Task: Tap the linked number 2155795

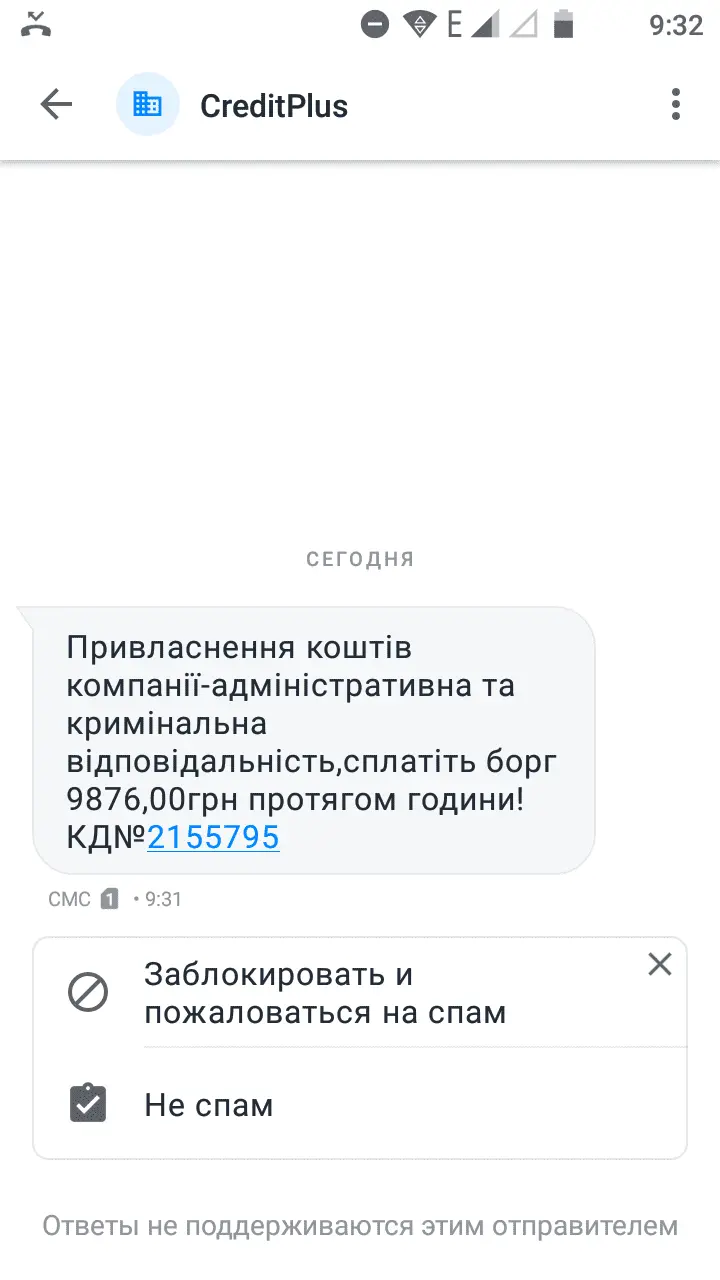Action: pos(213,837)
